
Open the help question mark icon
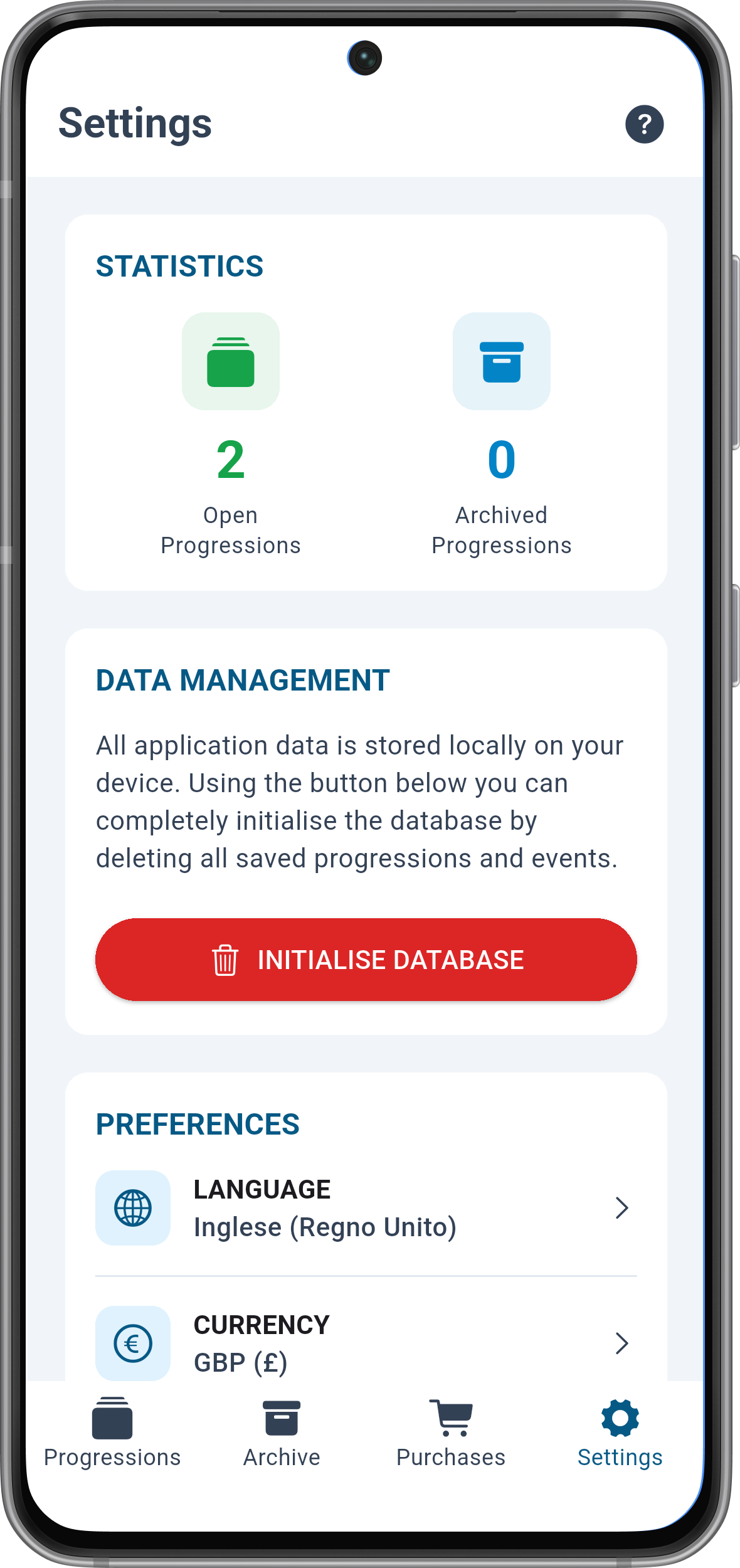(x=644, y=124)
